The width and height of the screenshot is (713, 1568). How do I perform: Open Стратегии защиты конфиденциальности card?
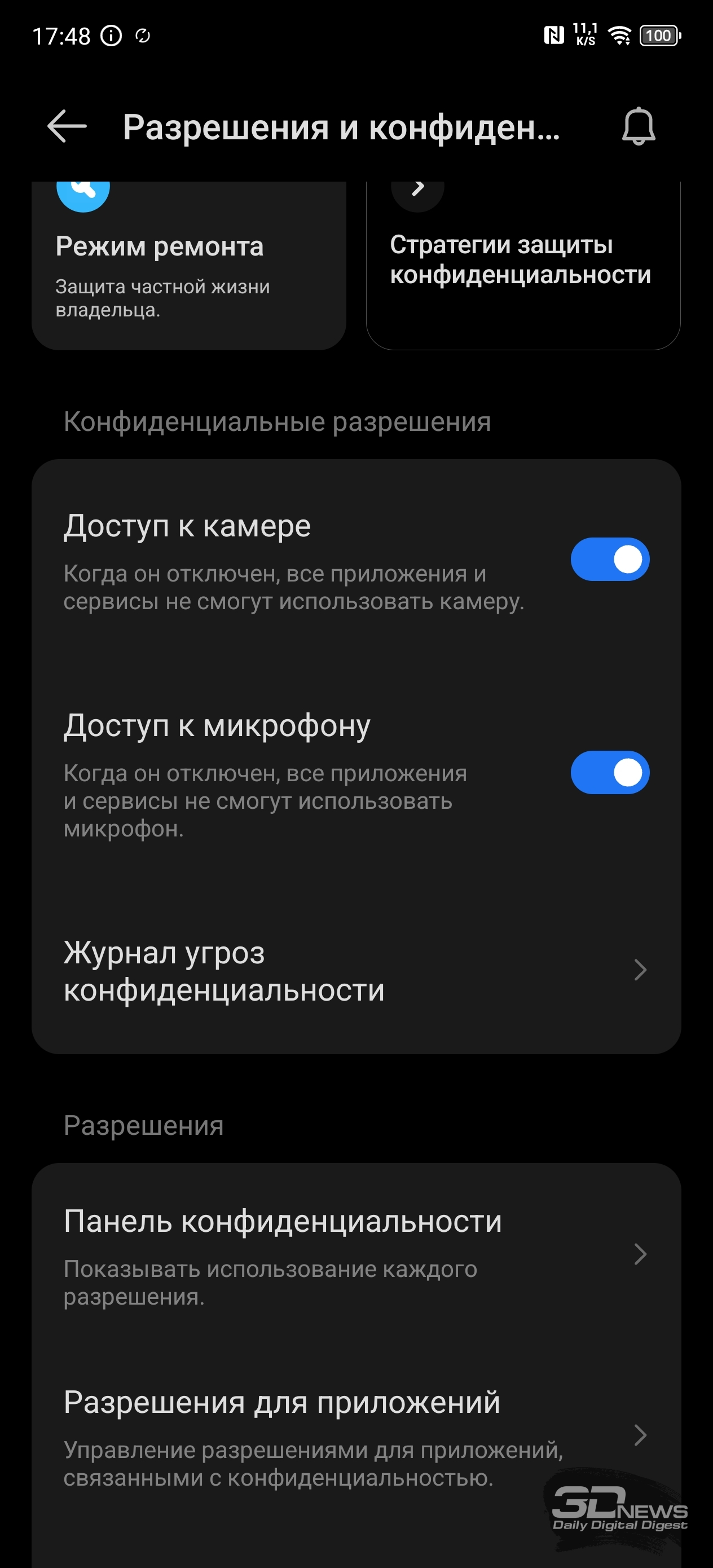tap(523, 266)
